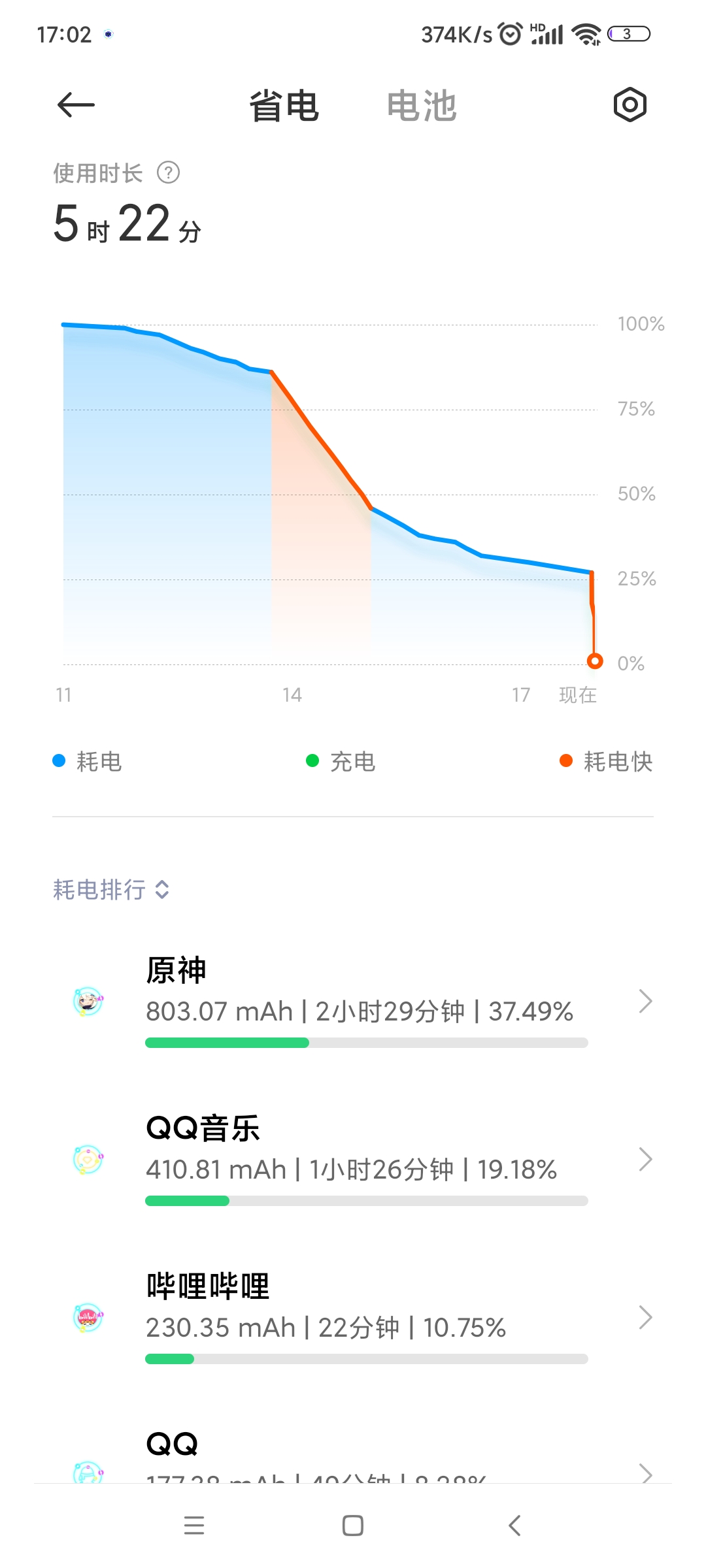Viewport: 706px width, 1568px height.
Task: Tap the system home button
Action: [353, 1526]
